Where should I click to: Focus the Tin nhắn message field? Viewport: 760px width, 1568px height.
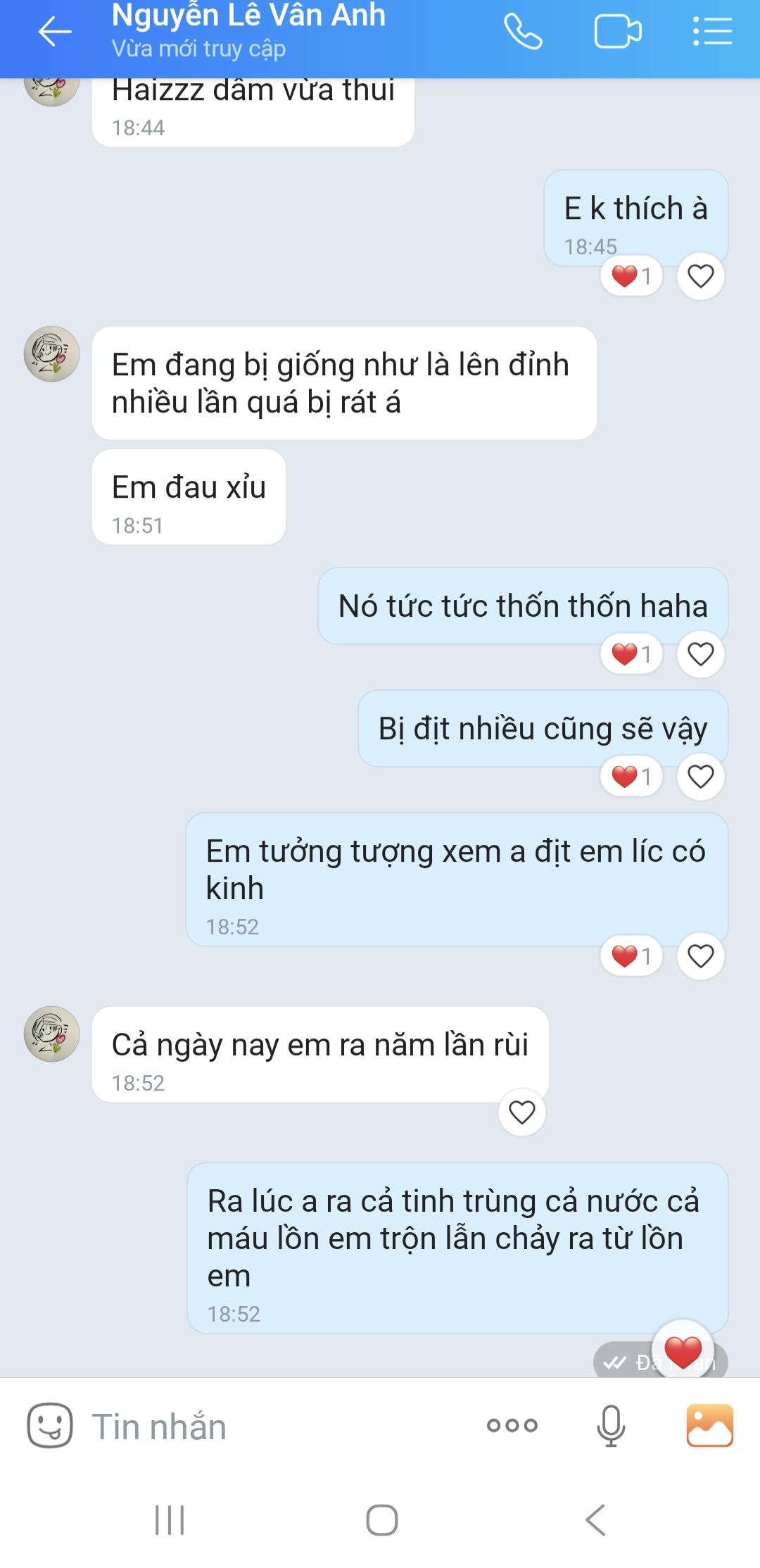pos(267,1426)
